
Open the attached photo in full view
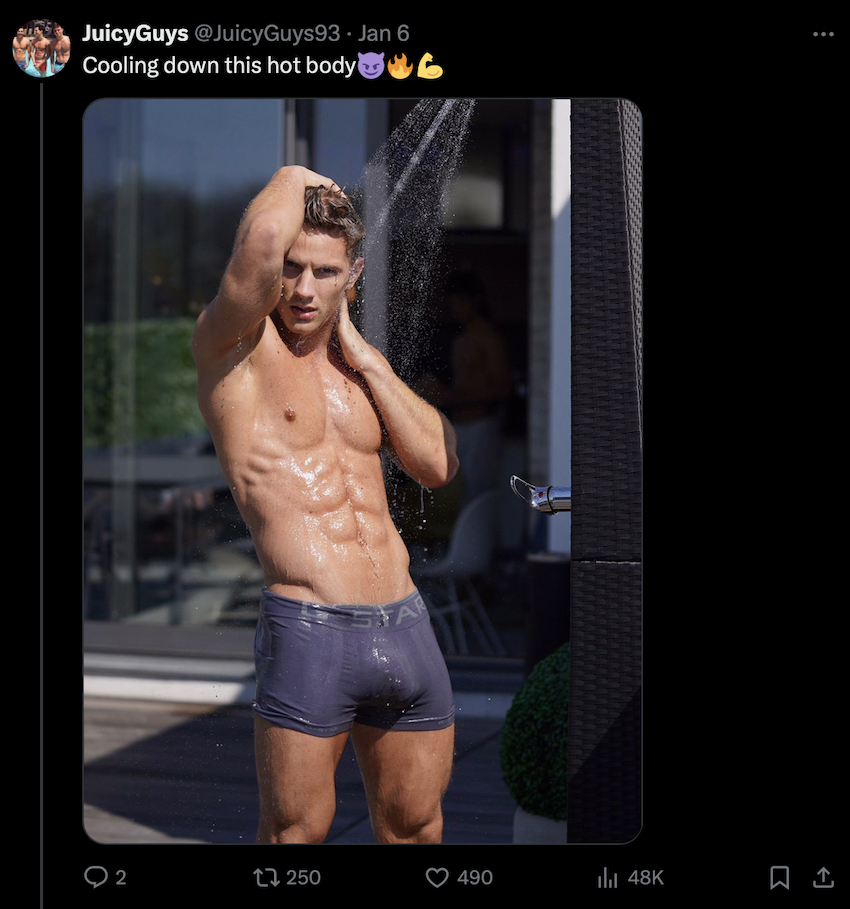click(361, 470)
